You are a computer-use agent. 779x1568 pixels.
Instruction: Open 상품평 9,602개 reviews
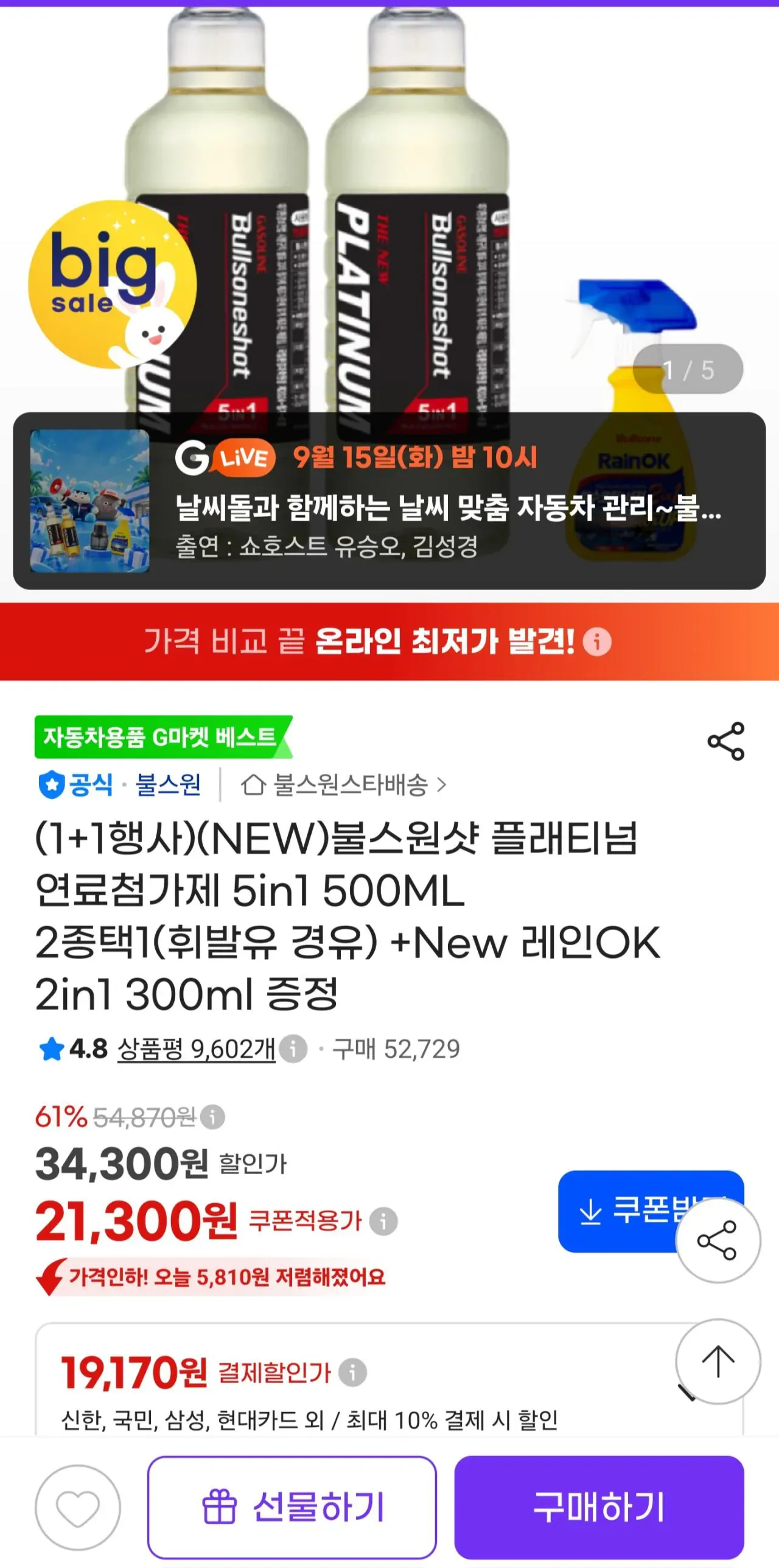(196, 1049)
